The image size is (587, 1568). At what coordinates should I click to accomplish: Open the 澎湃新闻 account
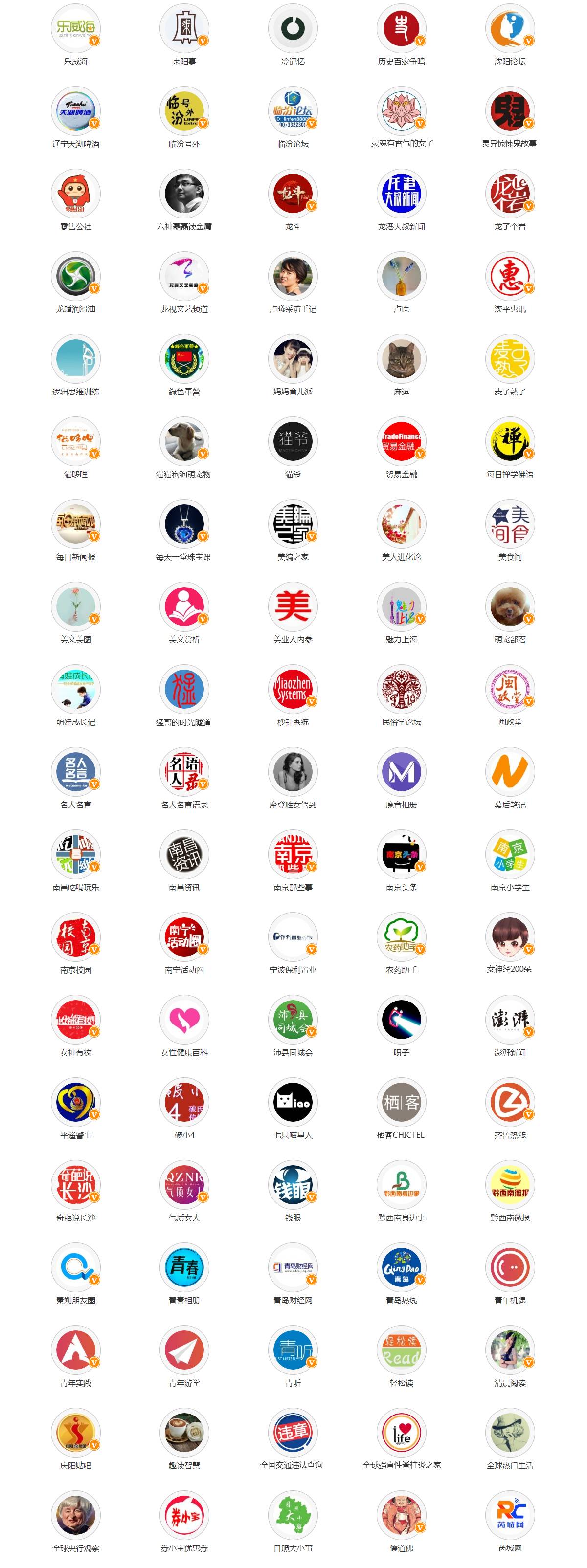tap(510, 1020)
